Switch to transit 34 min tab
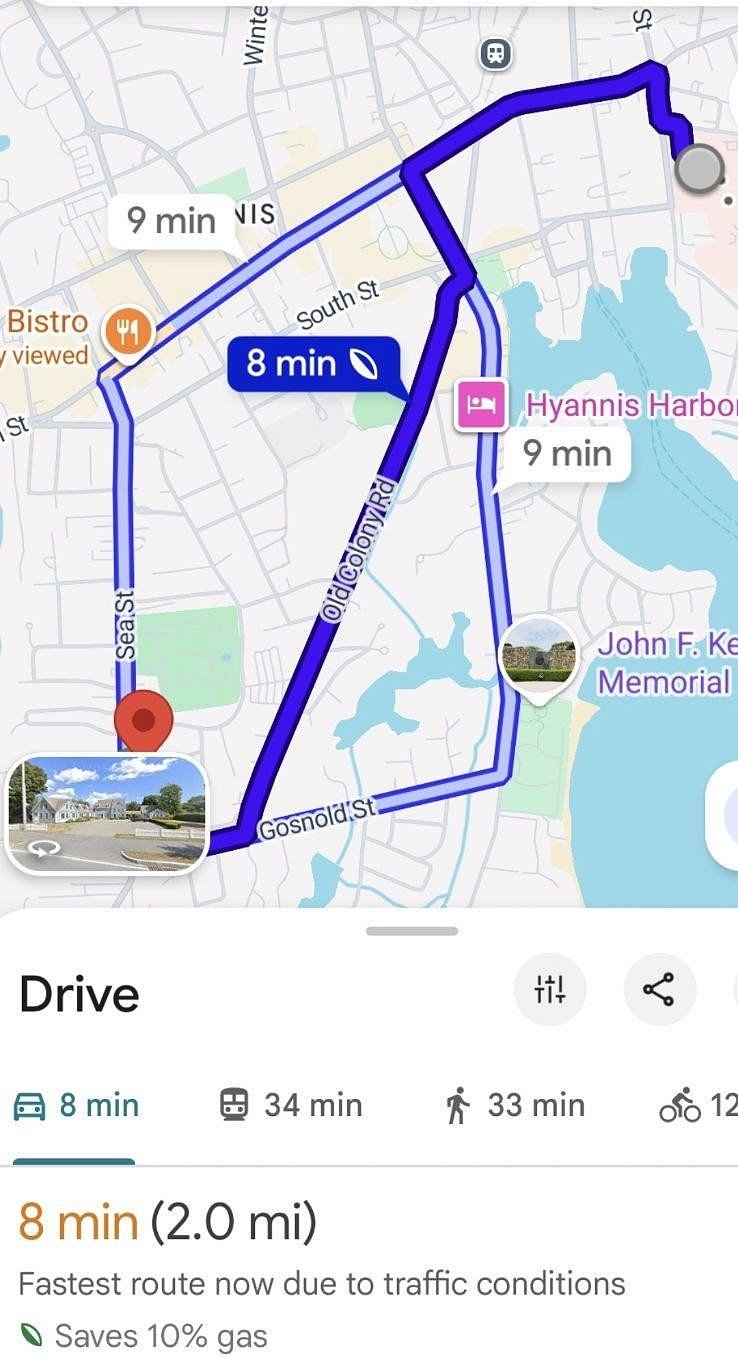The height and width of the screenshot is (1358, 738). [290, 1105]
